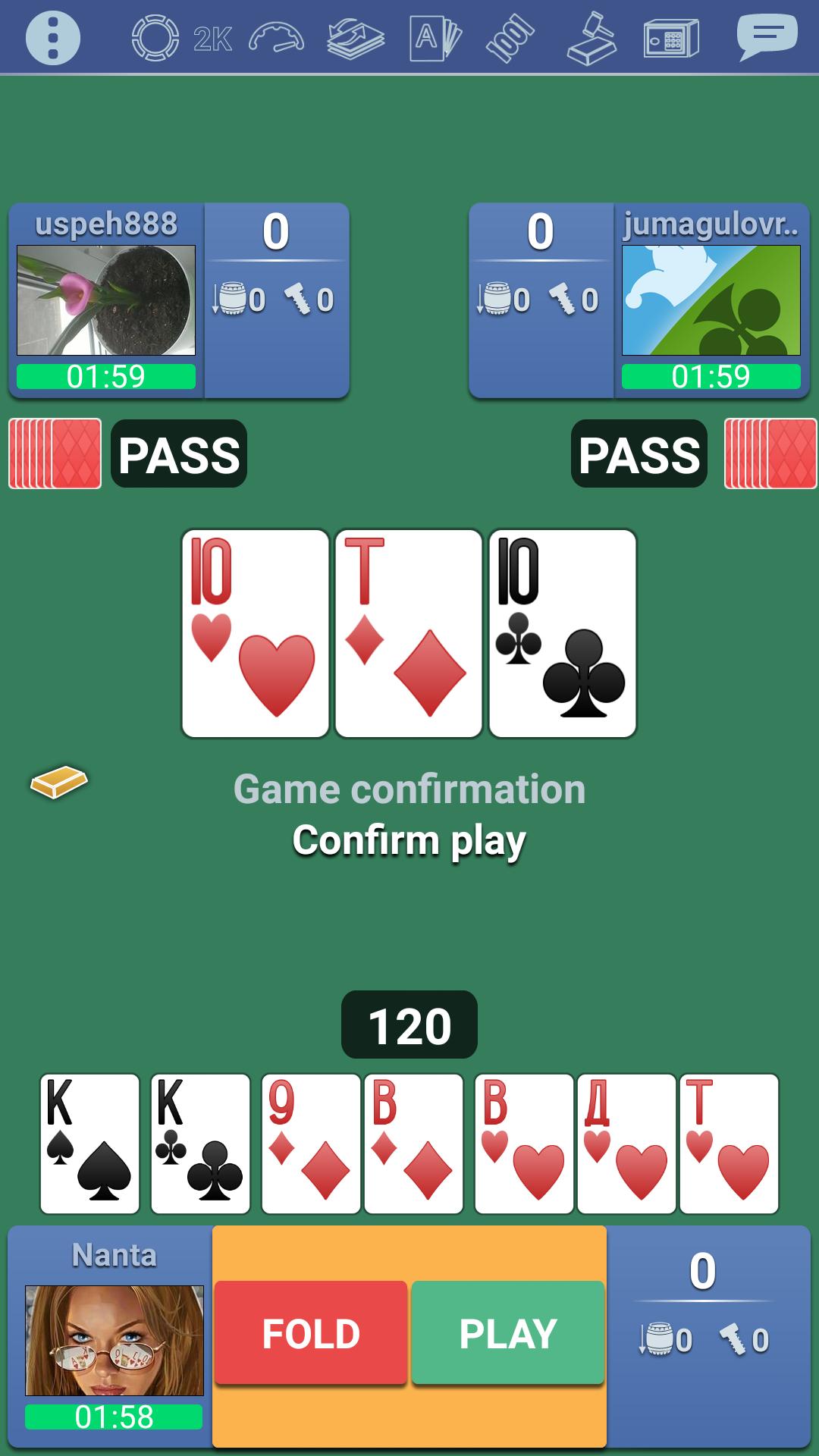This screenshot has width=819, height=1456.
Task: Open the speedometer game speed icon
Action: point(276,37)
